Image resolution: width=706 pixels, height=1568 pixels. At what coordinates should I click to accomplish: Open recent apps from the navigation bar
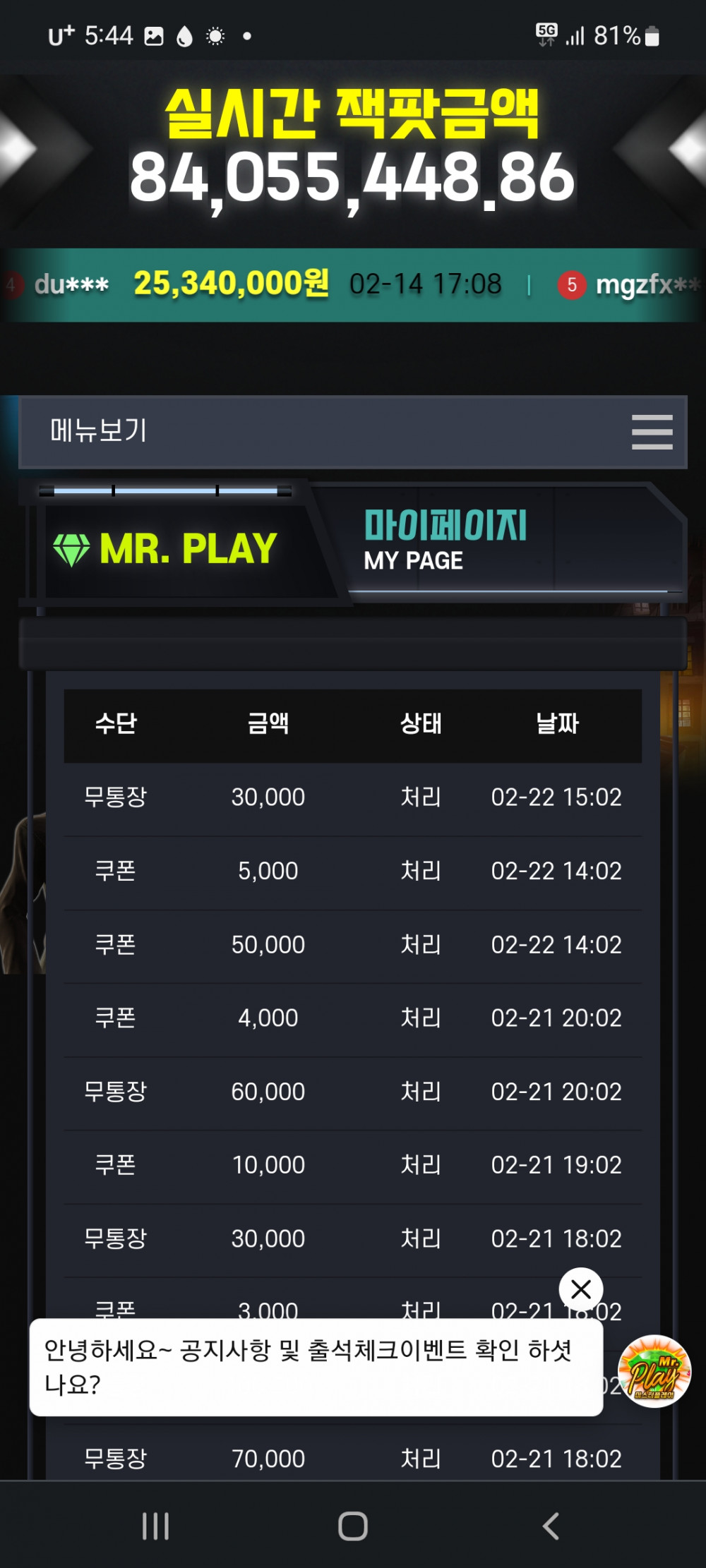(155, 1526)
